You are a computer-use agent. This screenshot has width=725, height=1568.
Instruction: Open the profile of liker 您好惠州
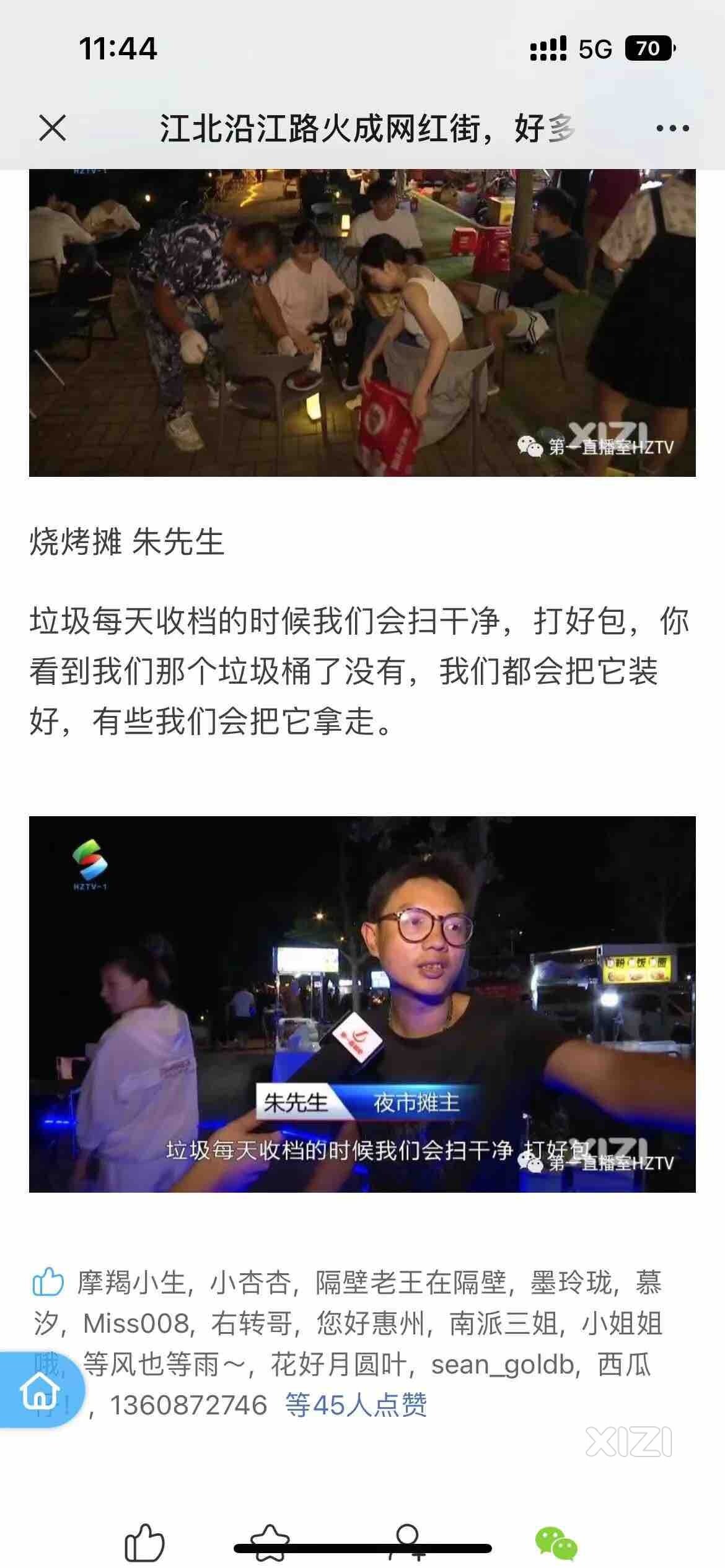click(x=370, y=1323)
